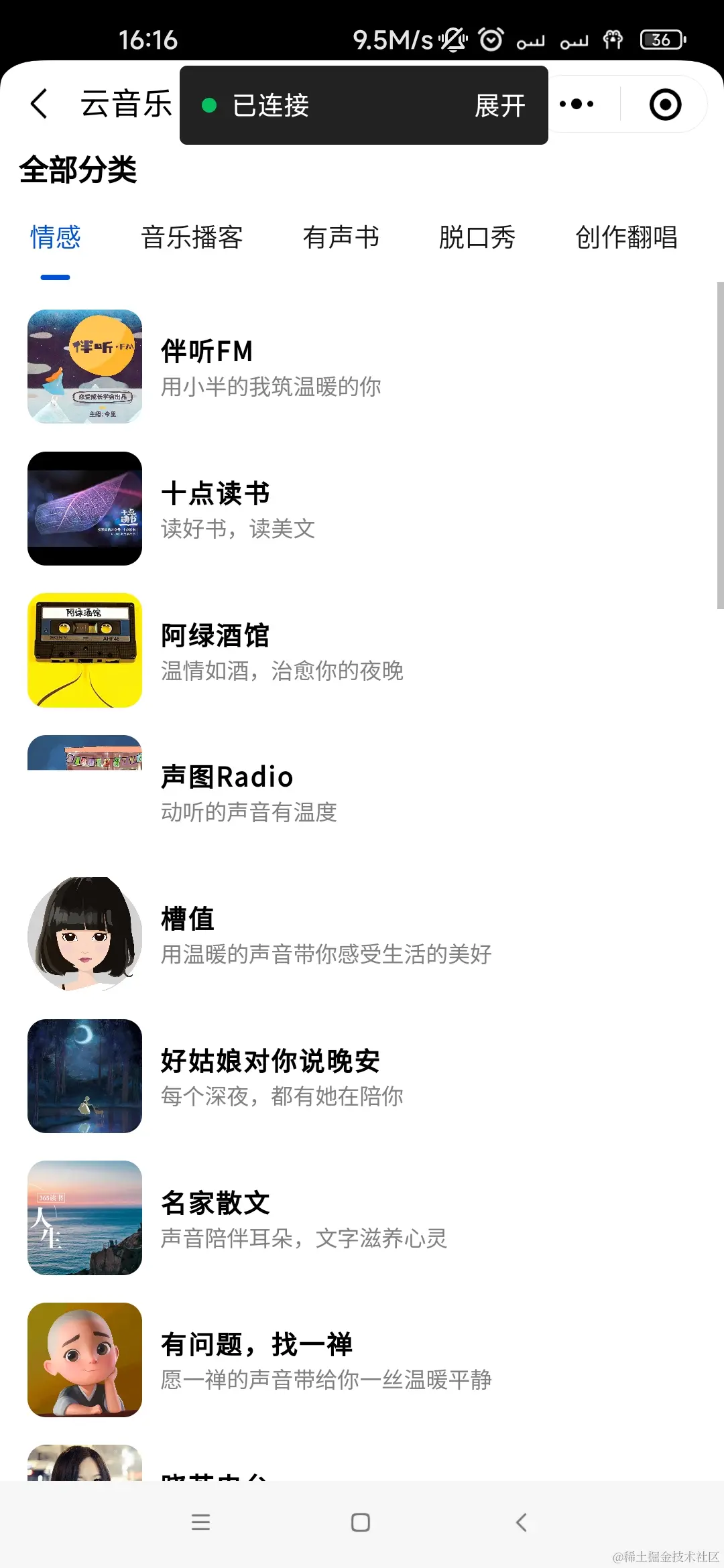Open the mini program more options menu
724x1568 pixels.
pyautogui.click(x=577, y=103)
